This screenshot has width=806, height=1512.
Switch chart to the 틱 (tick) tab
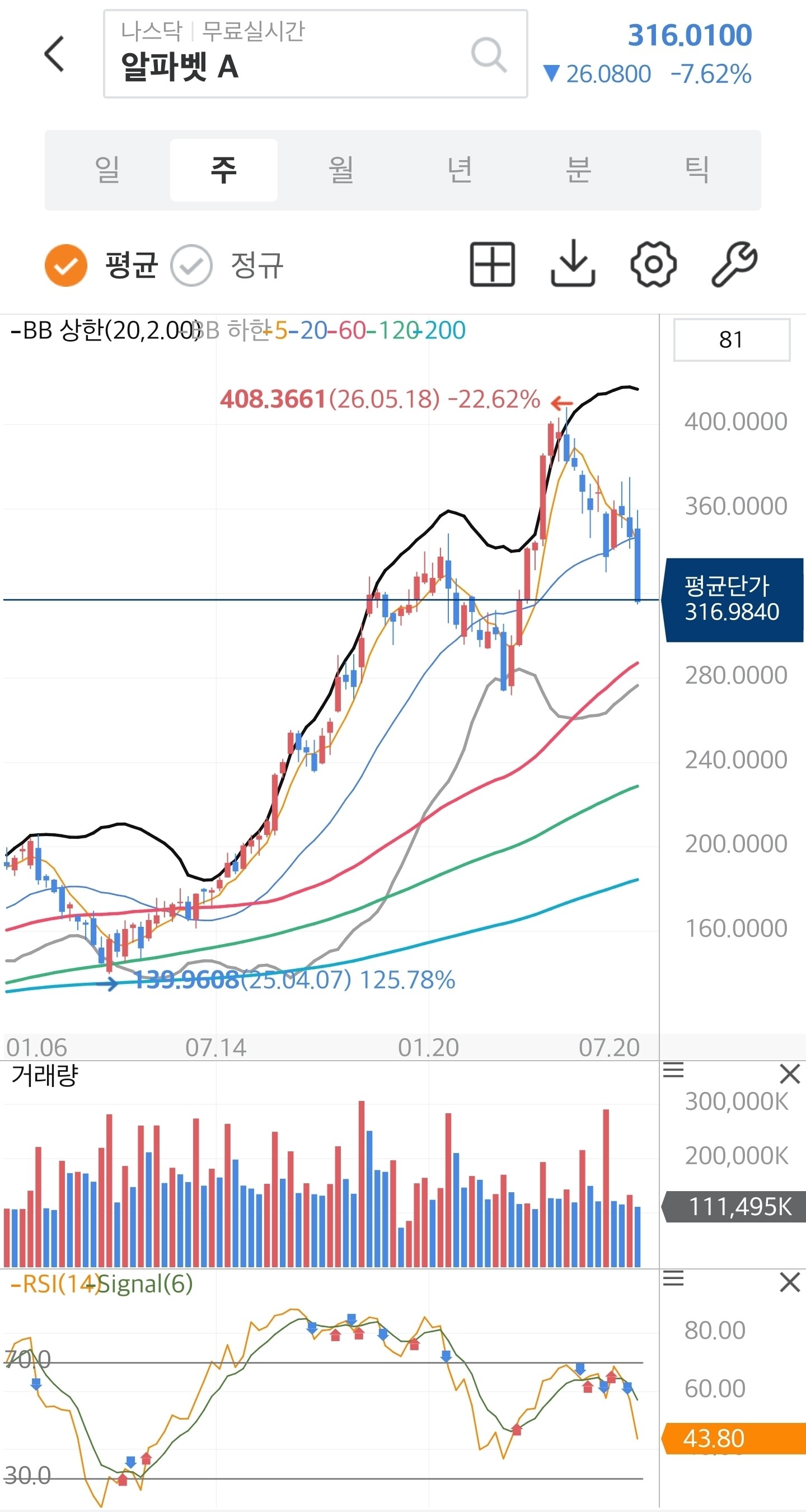click(696, 170)
